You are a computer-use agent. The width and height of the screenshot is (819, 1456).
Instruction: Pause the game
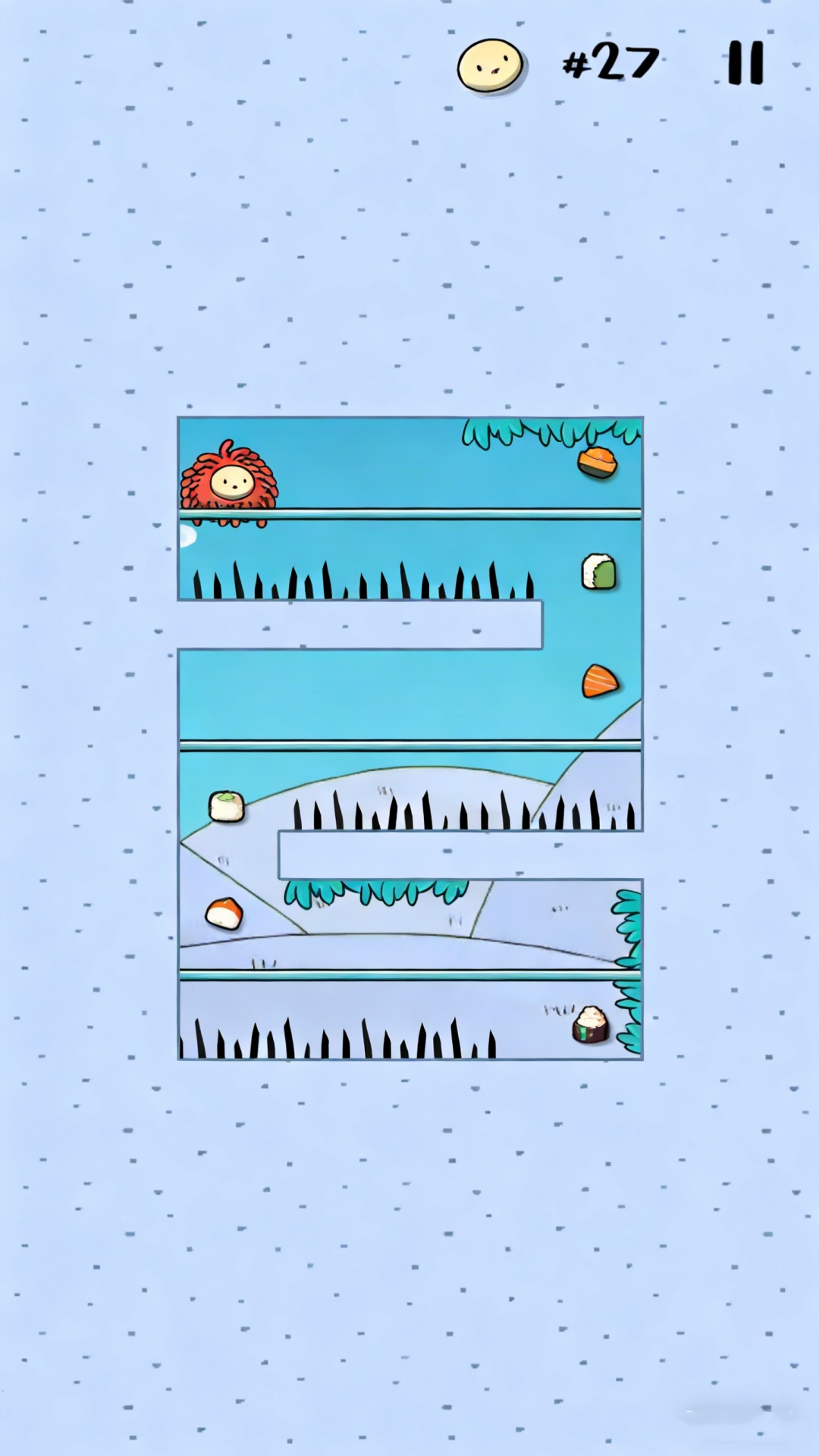tap(745, 63)
